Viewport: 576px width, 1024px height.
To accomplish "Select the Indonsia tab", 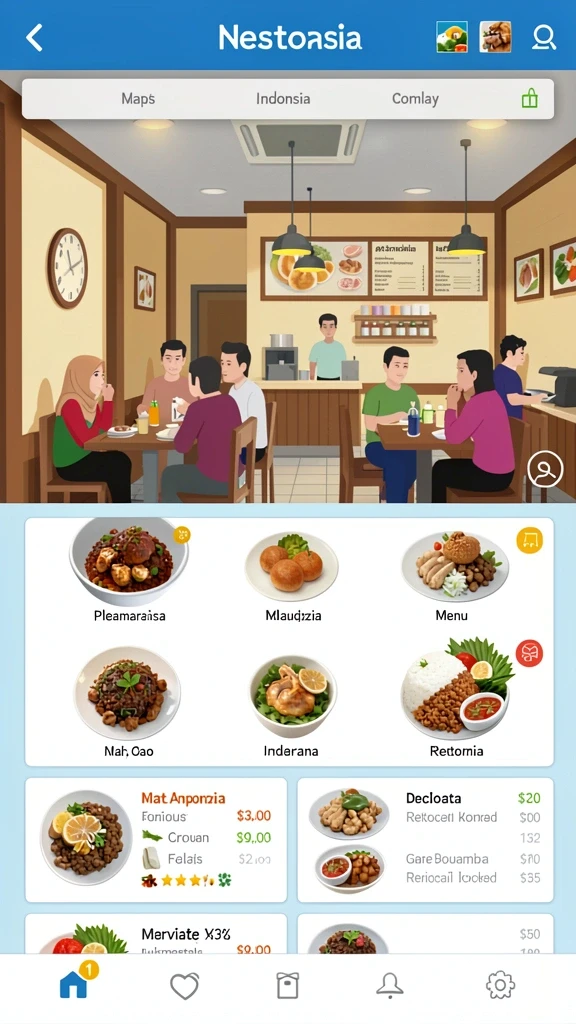I will (x=283, y=99).
